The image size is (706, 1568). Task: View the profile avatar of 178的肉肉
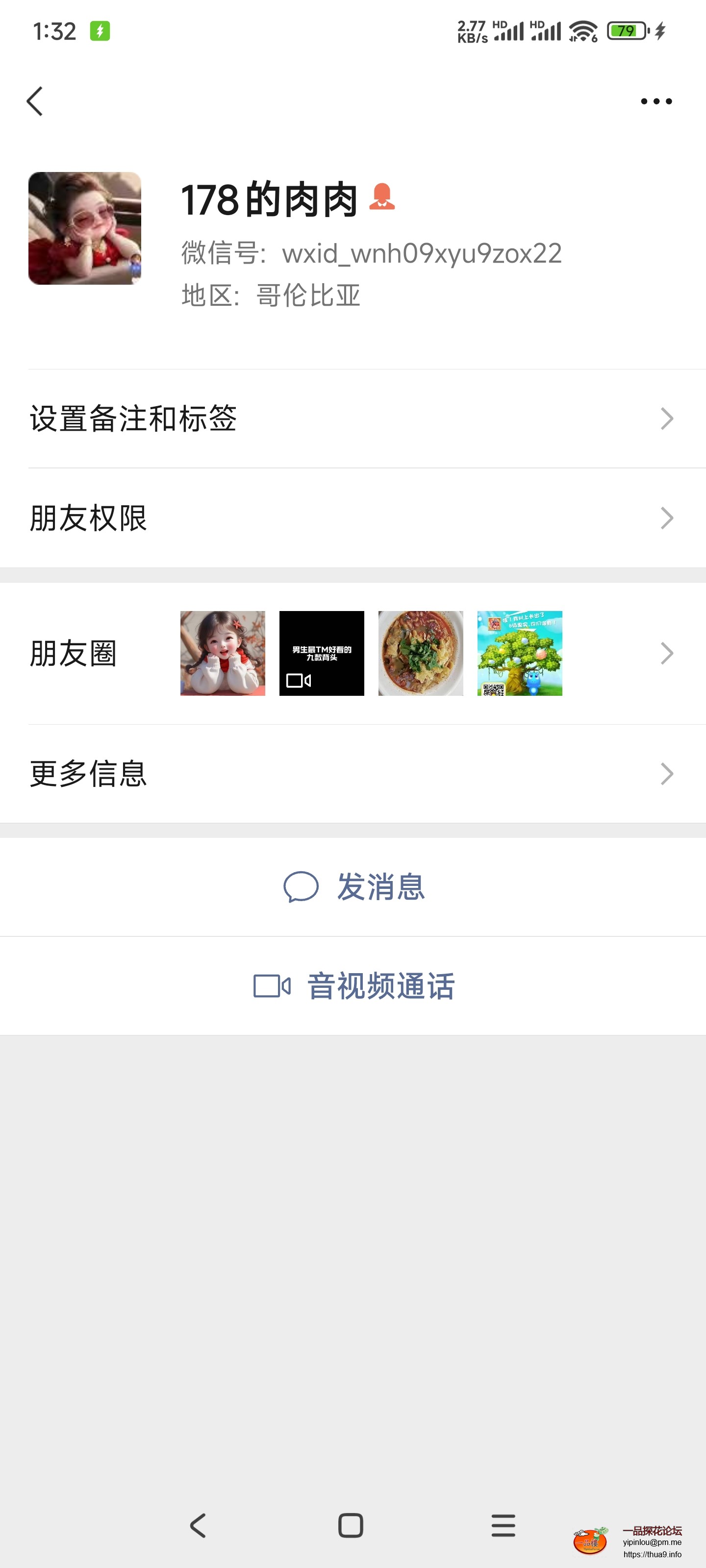(x=85, y=228)
